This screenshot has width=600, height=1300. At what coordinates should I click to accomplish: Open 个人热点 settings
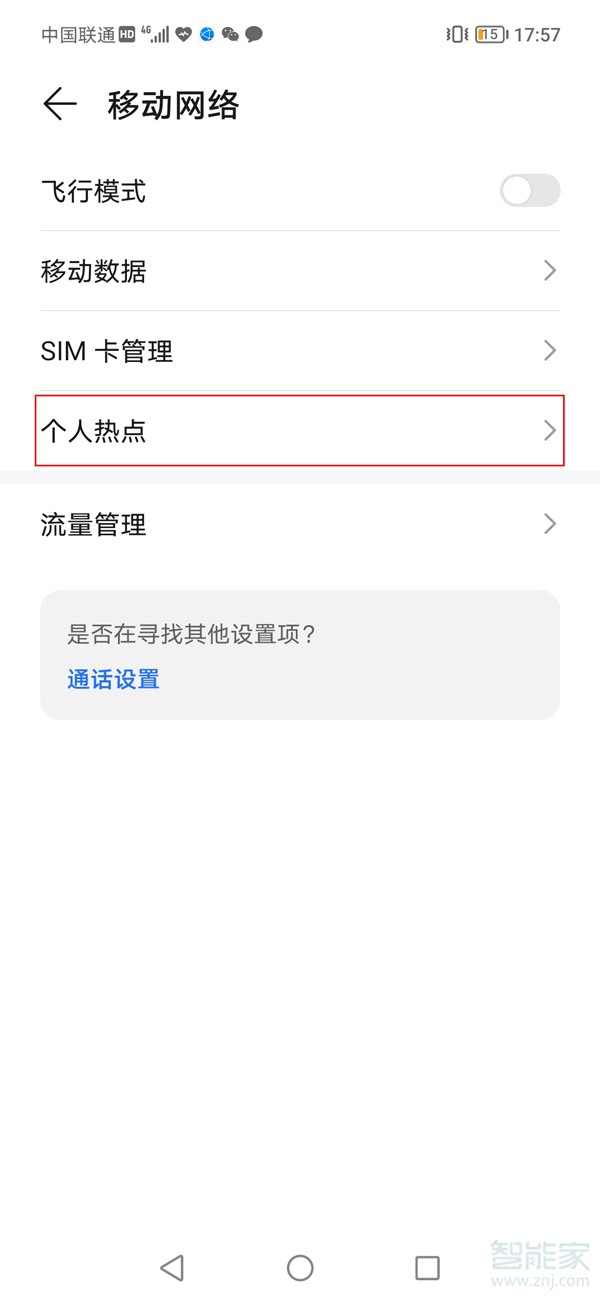click(300, 431)
